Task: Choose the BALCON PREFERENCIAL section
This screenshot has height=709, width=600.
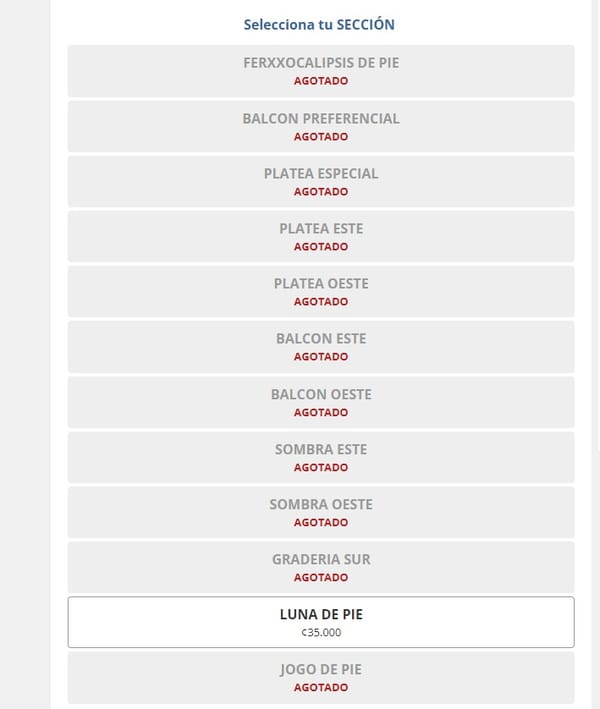Action: [x=321, y=127]
